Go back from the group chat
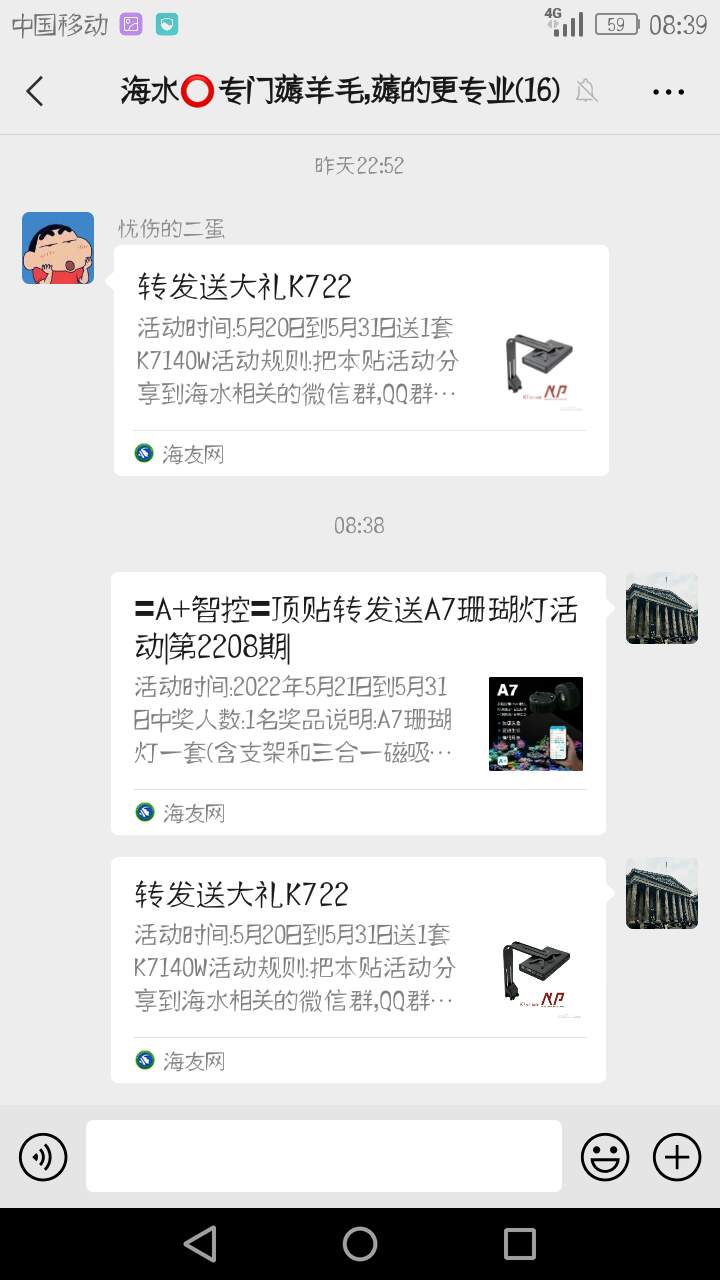Viewport: 720px width, 1280px height. 35,91
